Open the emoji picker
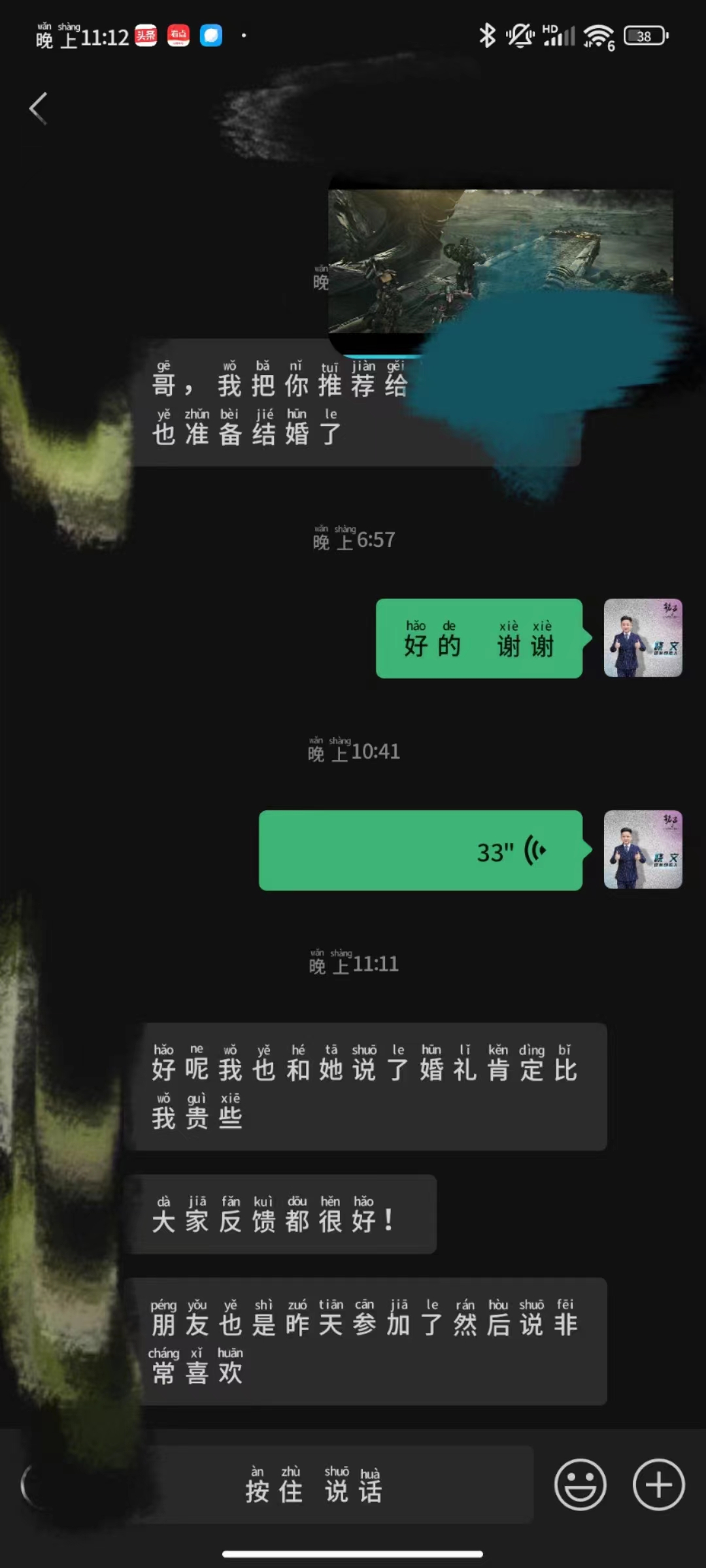This screenshot has width=706, height=1568. pyautogui.click(x=580, y=1484)
